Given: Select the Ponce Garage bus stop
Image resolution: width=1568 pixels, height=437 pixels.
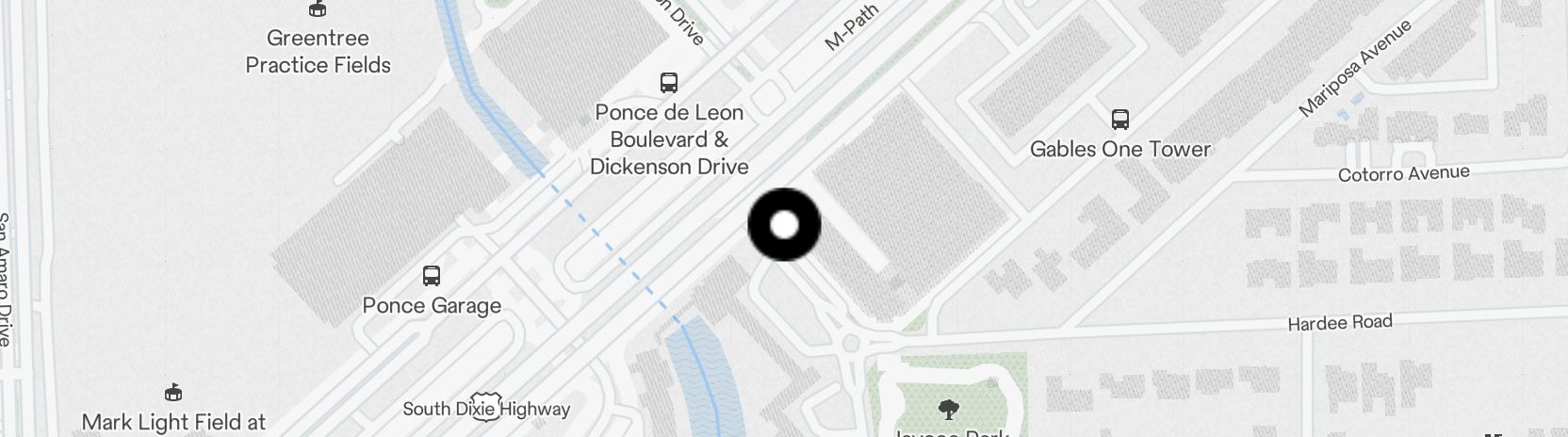Looking at the screenshot, I should pyautogui.click(x=432, y=276).
